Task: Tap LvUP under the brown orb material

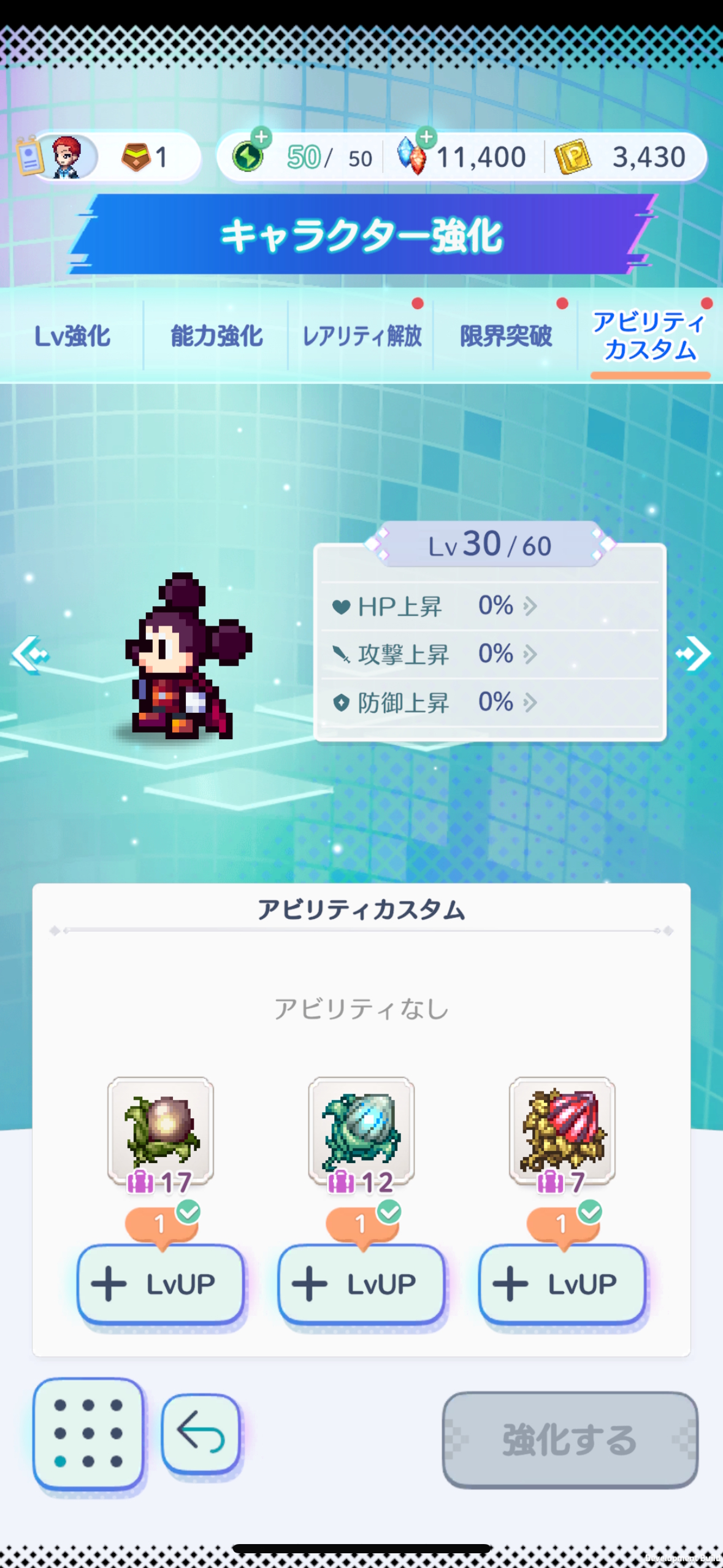Action: [161, 1283]
